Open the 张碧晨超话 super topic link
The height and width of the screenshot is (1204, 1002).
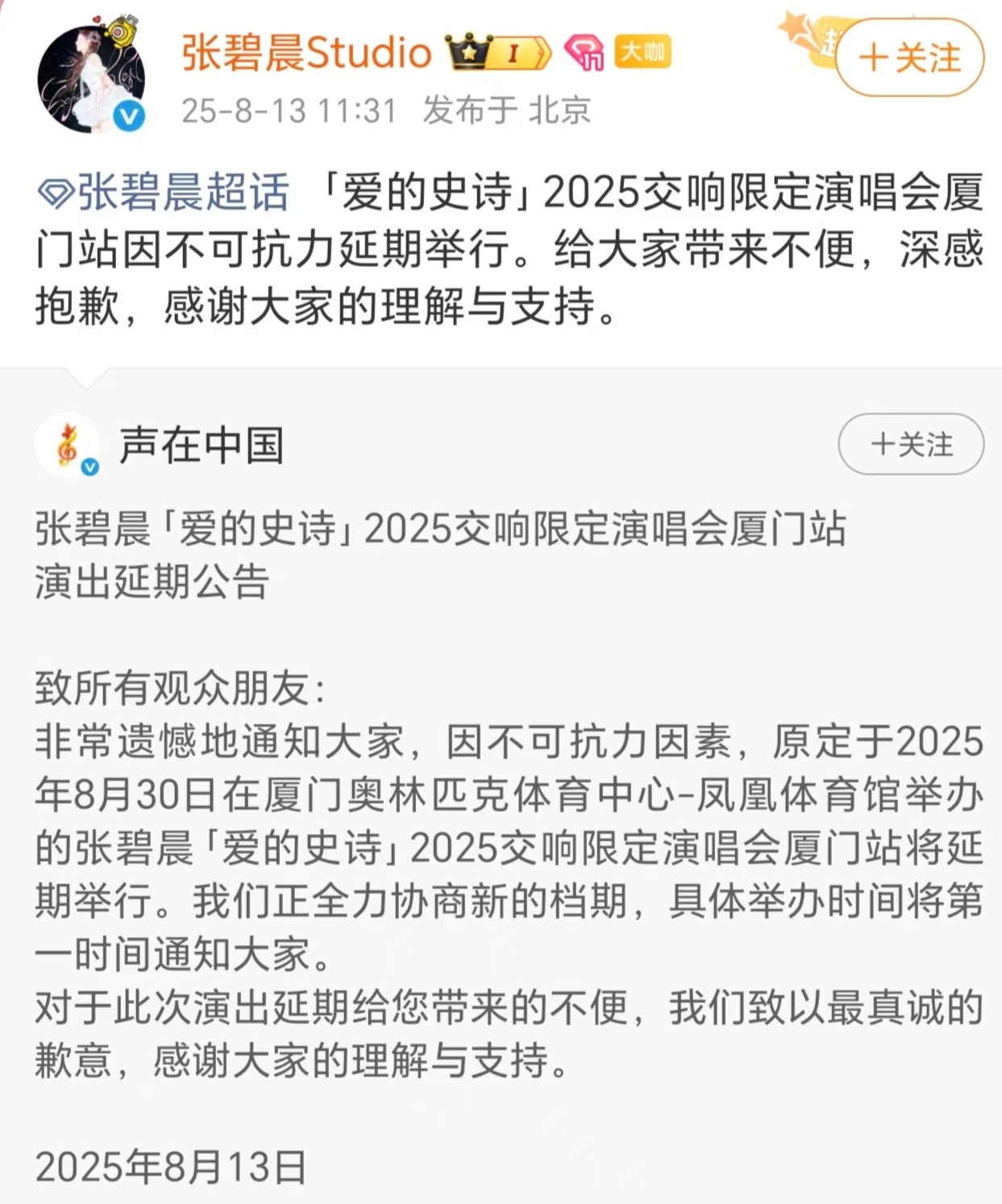[164, 193]
